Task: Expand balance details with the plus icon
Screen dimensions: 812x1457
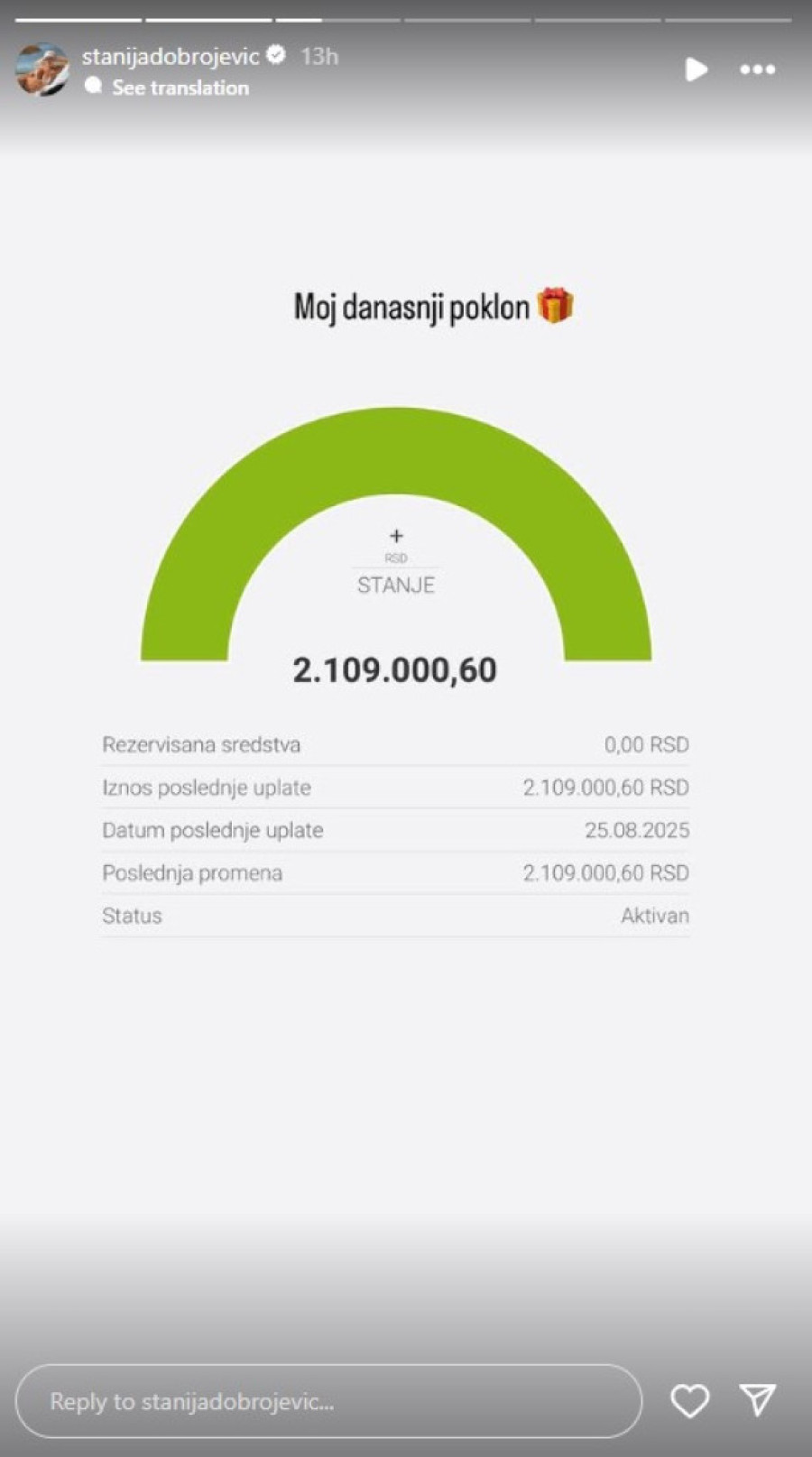Action: [397, 535]
